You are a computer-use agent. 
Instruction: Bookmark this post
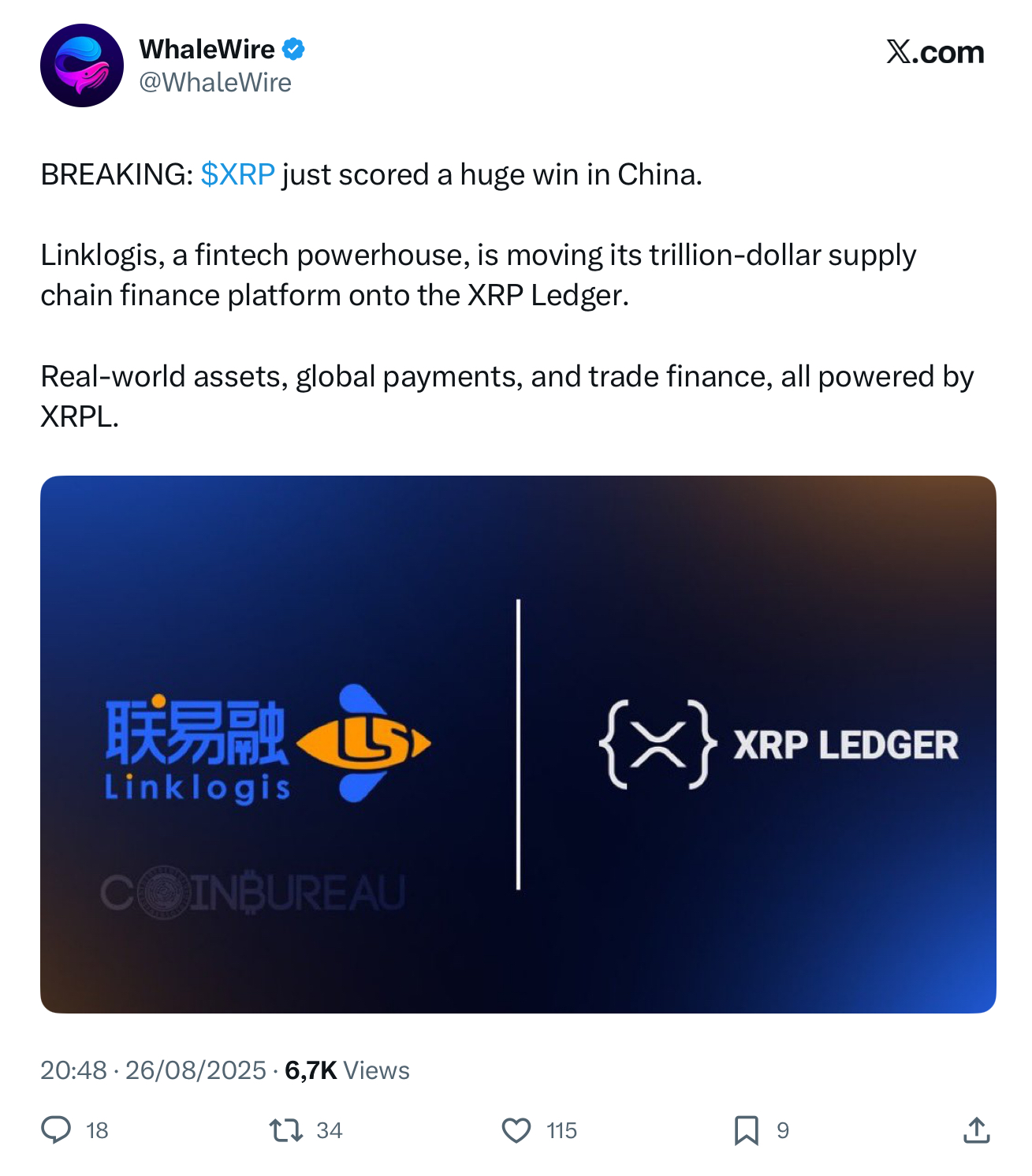click(x=746, y=1129)
